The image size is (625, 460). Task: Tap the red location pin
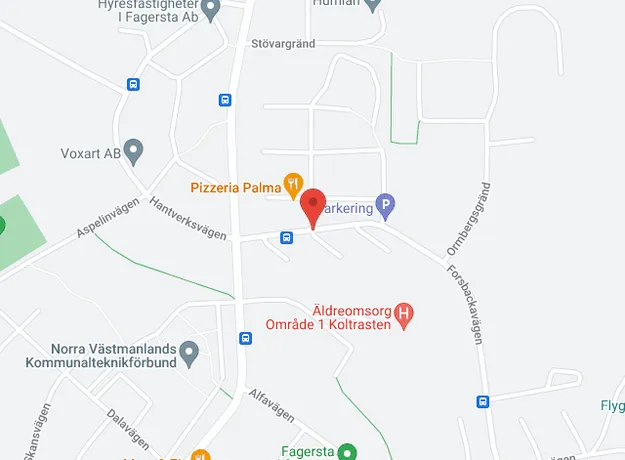pos(314,208)
